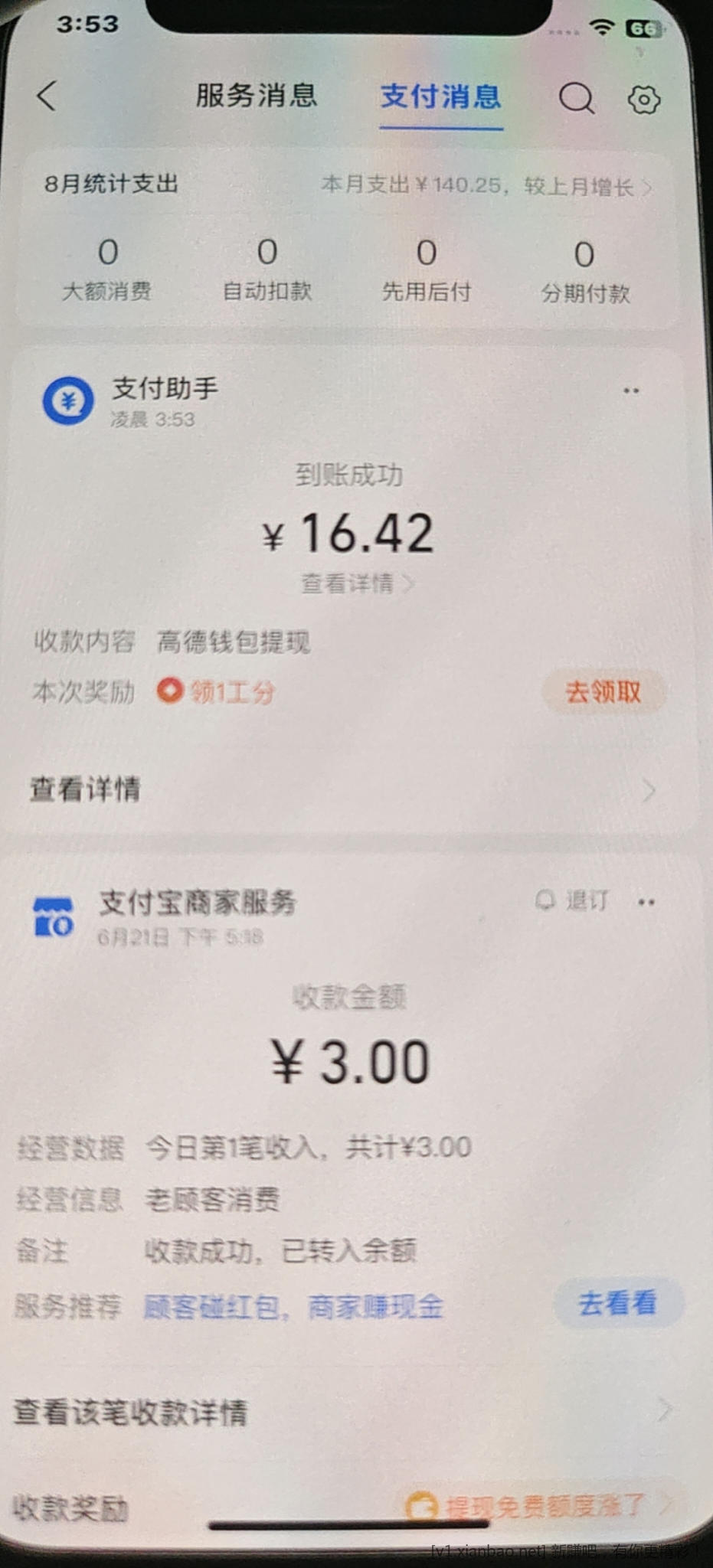Go back using the top-left arrow
The height and width of the screenshot is (1568, 713).
pyautogui.click(x=47, y=96)
